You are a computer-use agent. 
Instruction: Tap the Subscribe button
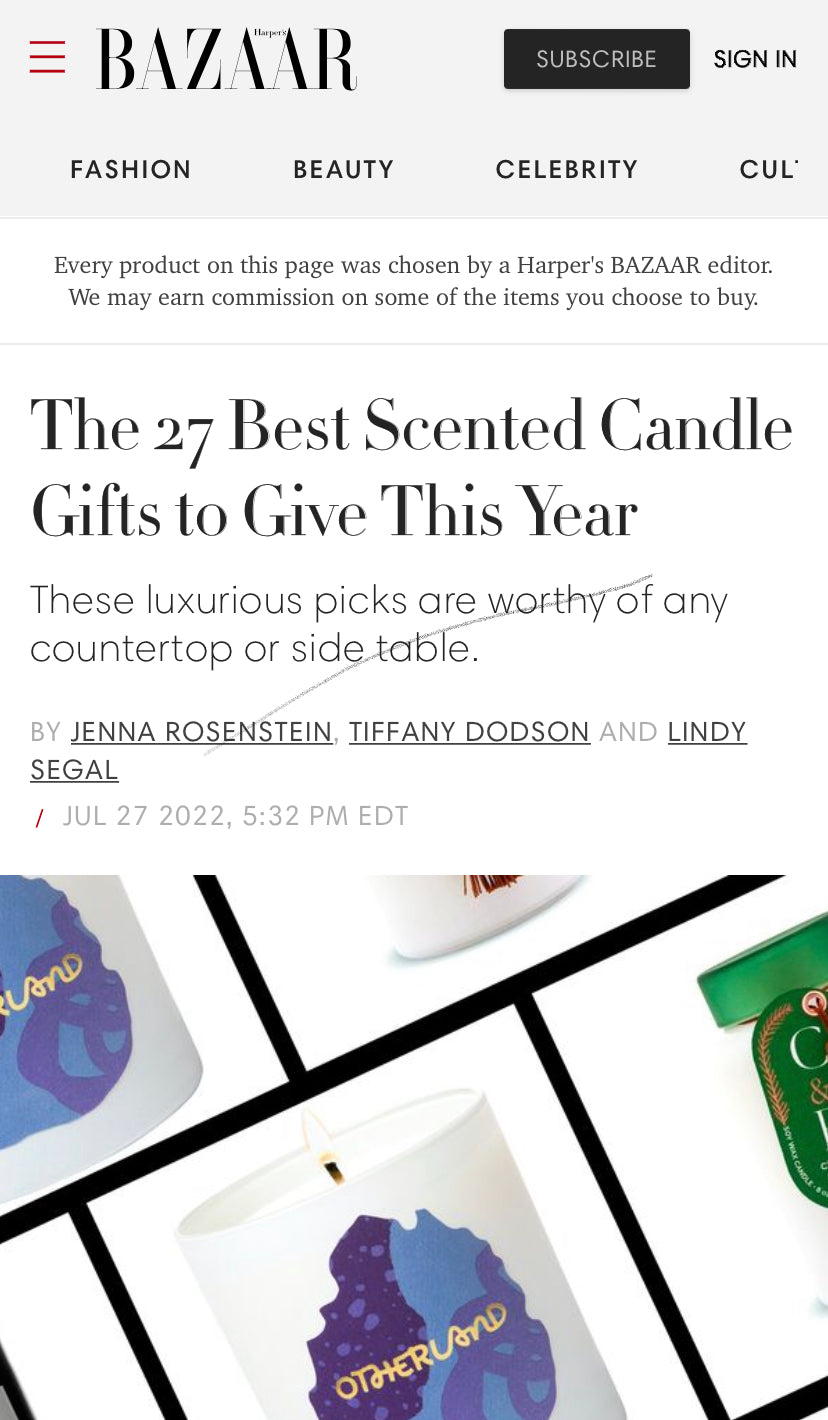[597, 59]
